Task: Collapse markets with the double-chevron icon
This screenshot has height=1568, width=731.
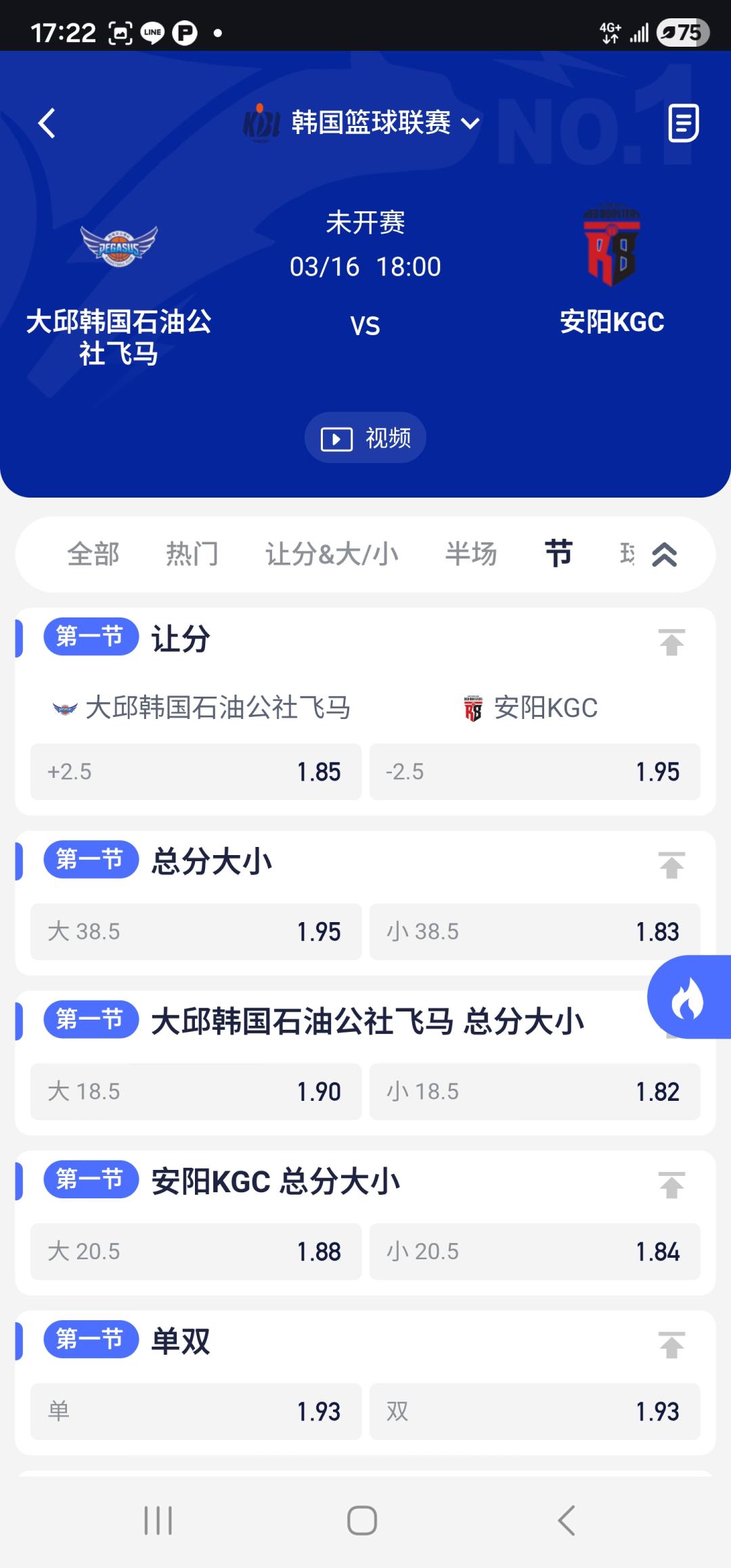Action: tap(665, 554)
